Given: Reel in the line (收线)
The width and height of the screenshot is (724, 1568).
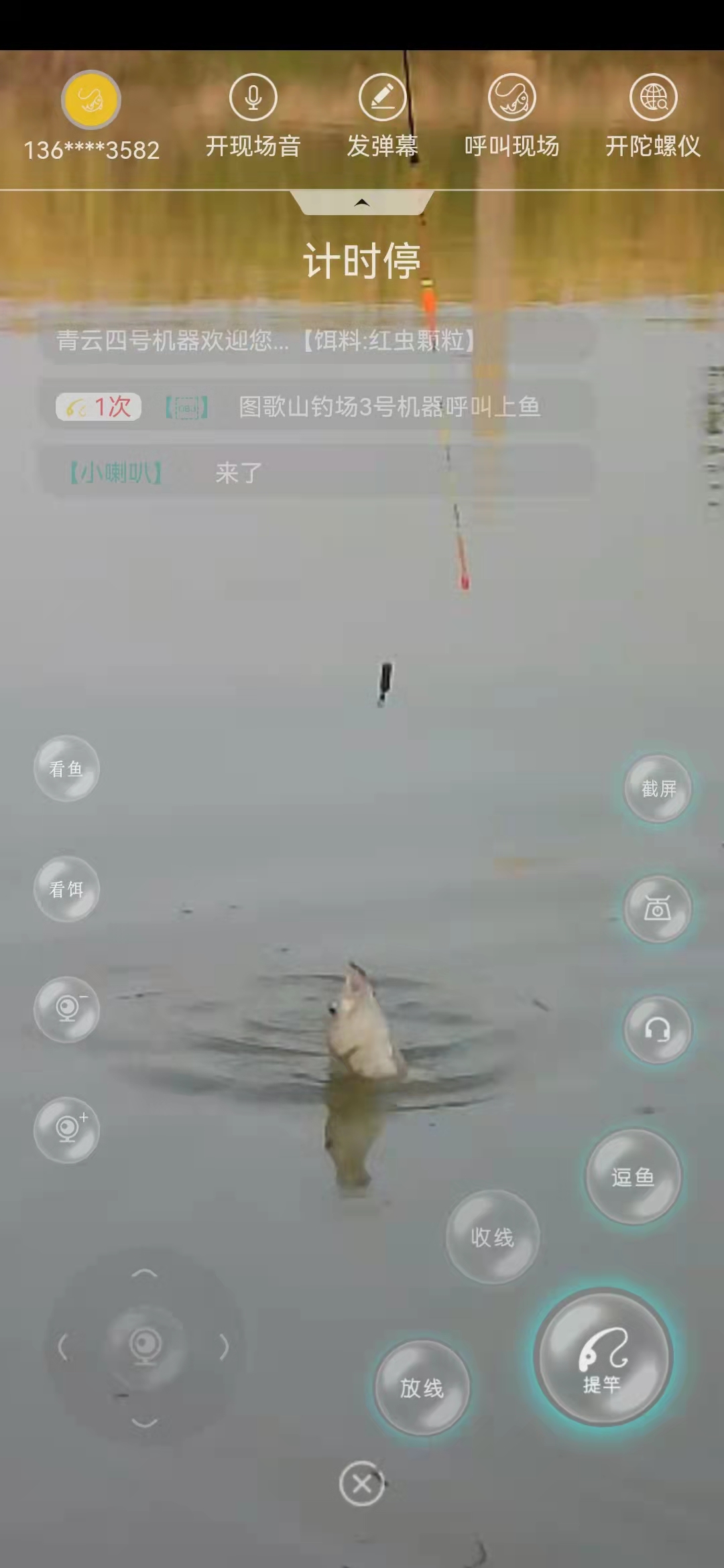Looking at the screenshot, I should 492,1237.
